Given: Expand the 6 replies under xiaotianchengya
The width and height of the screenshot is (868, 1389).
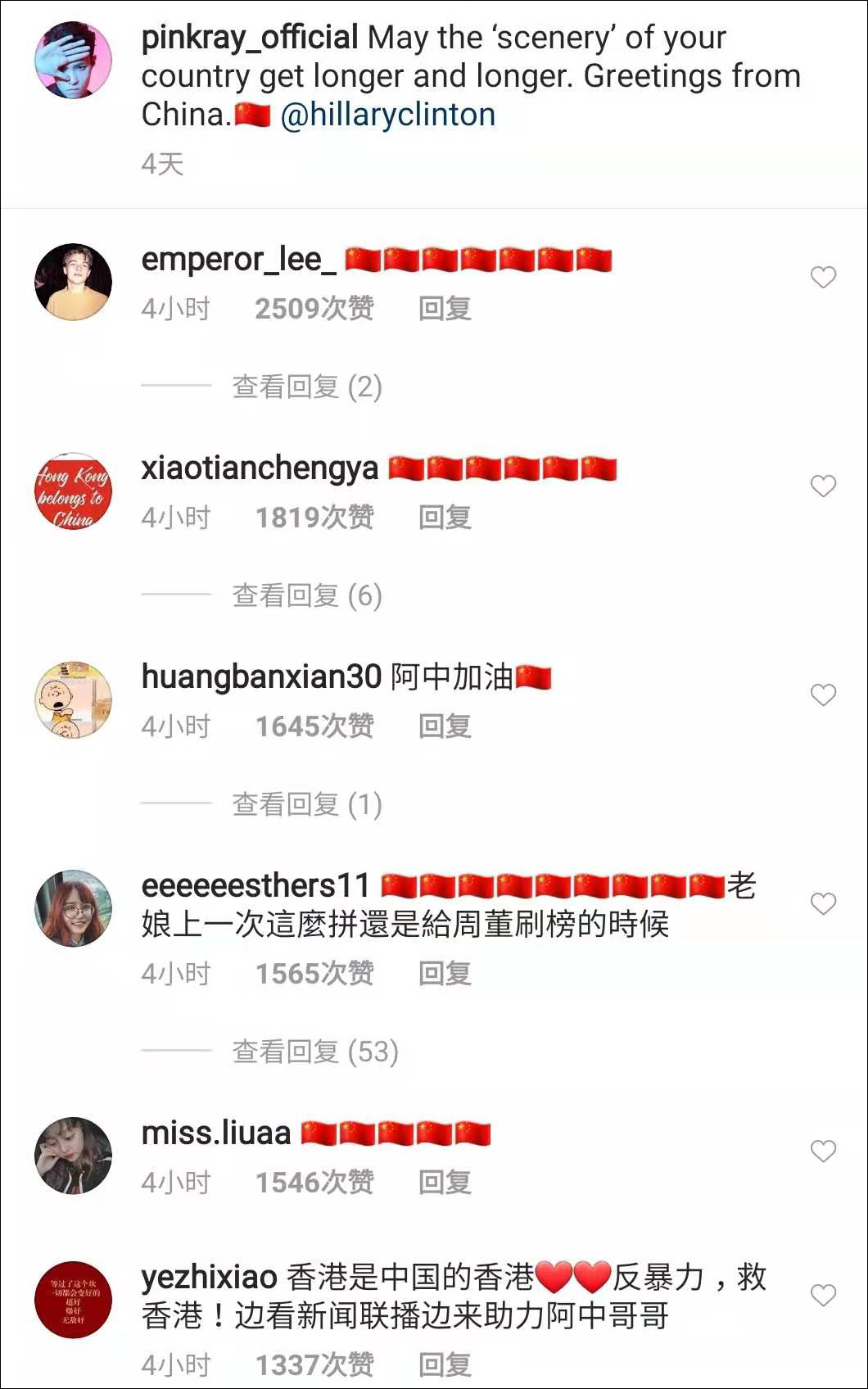Looking at the screenshot, I should coord(307,595).
